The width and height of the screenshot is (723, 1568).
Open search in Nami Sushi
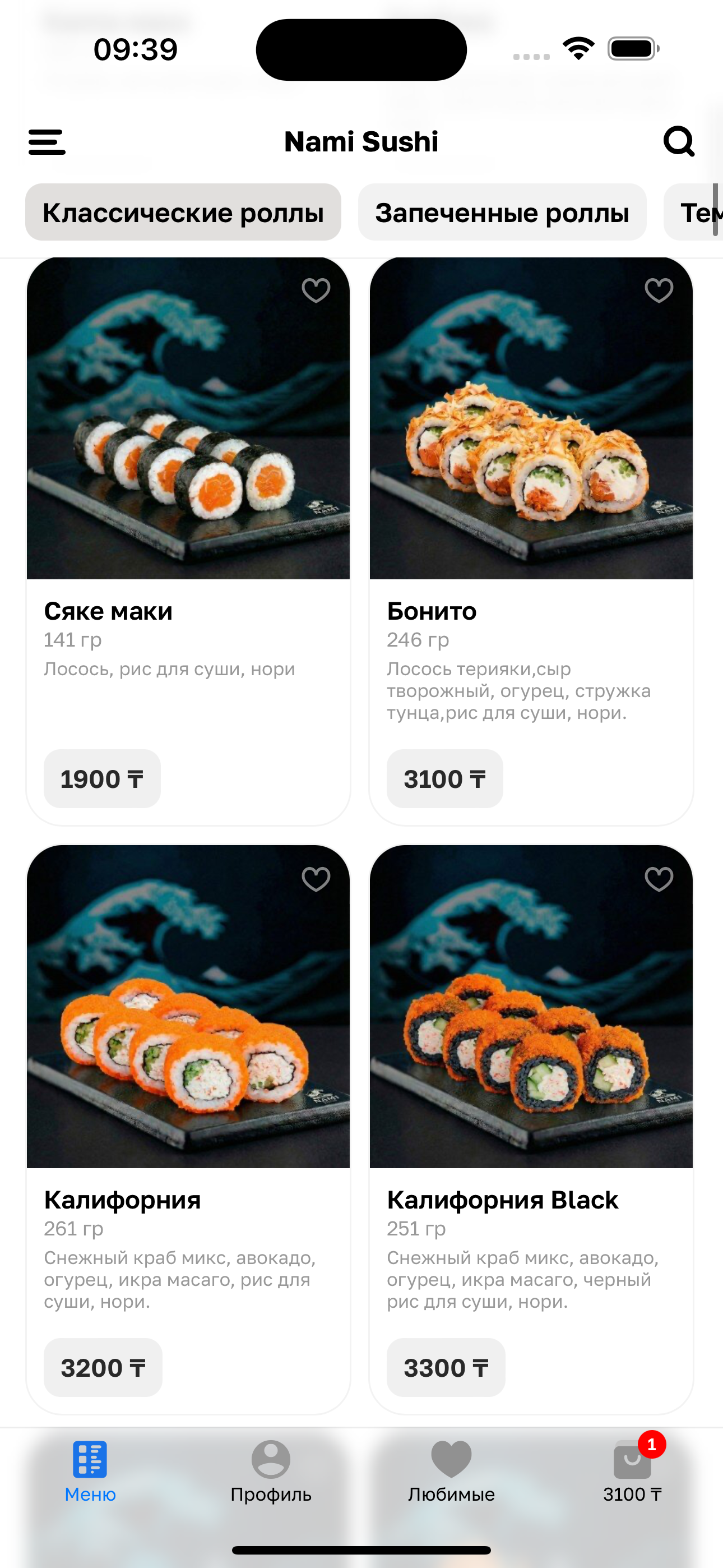click(679, 142)
